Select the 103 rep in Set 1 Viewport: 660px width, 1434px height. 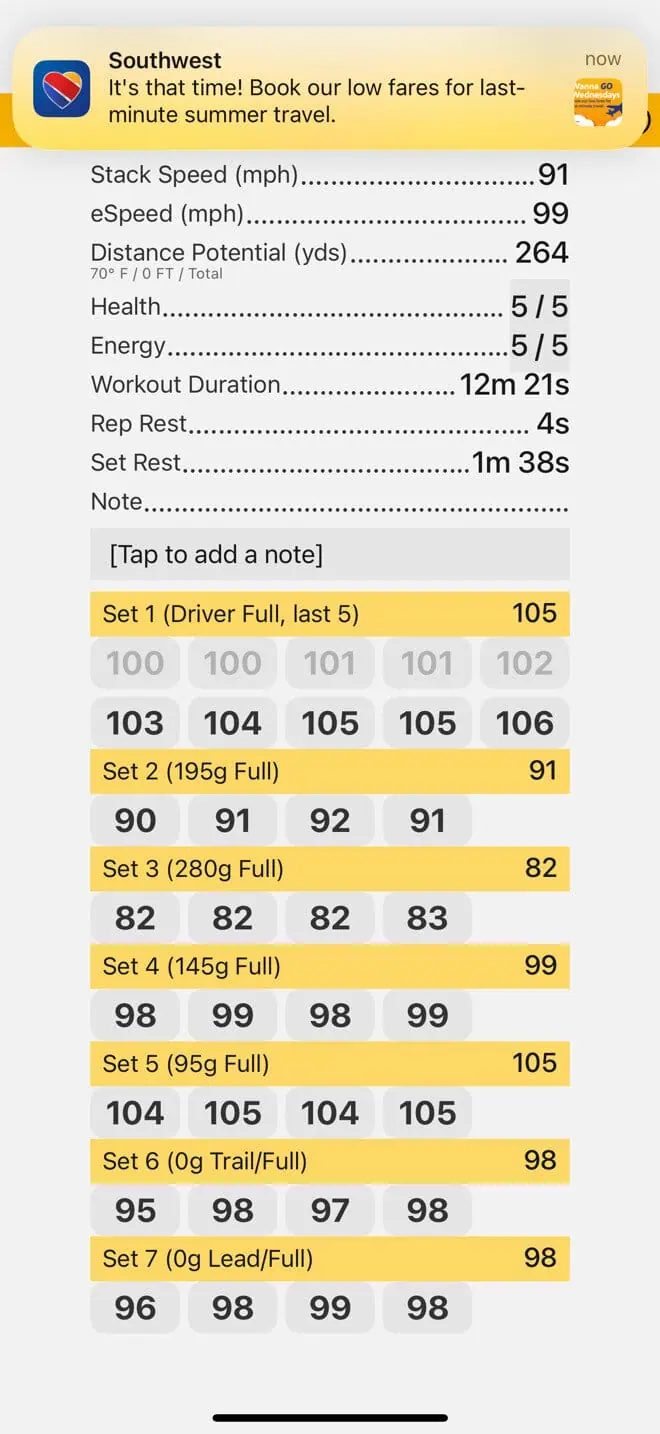(135, 723)
